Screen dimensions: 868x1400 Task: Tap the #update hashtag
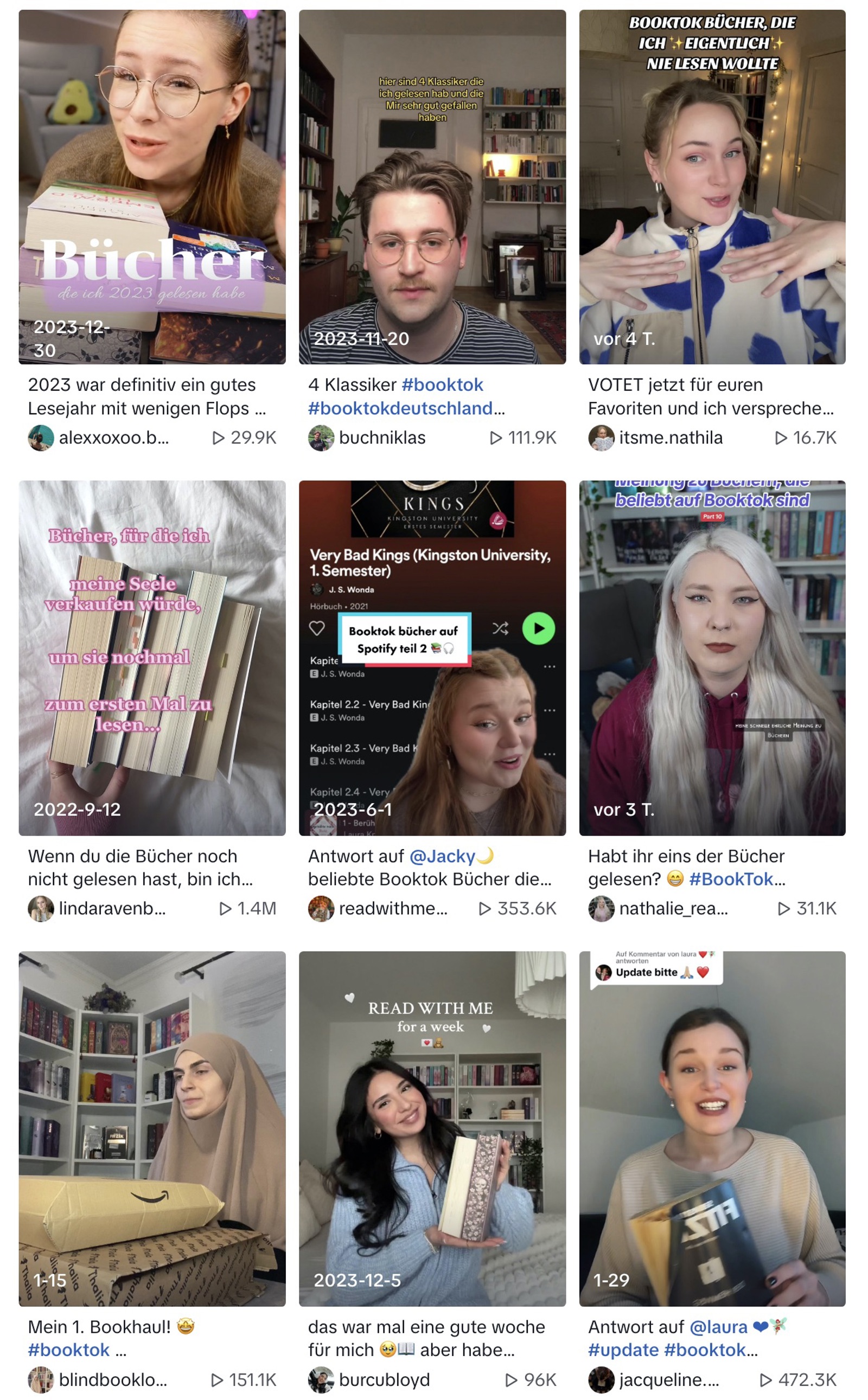623,1350
